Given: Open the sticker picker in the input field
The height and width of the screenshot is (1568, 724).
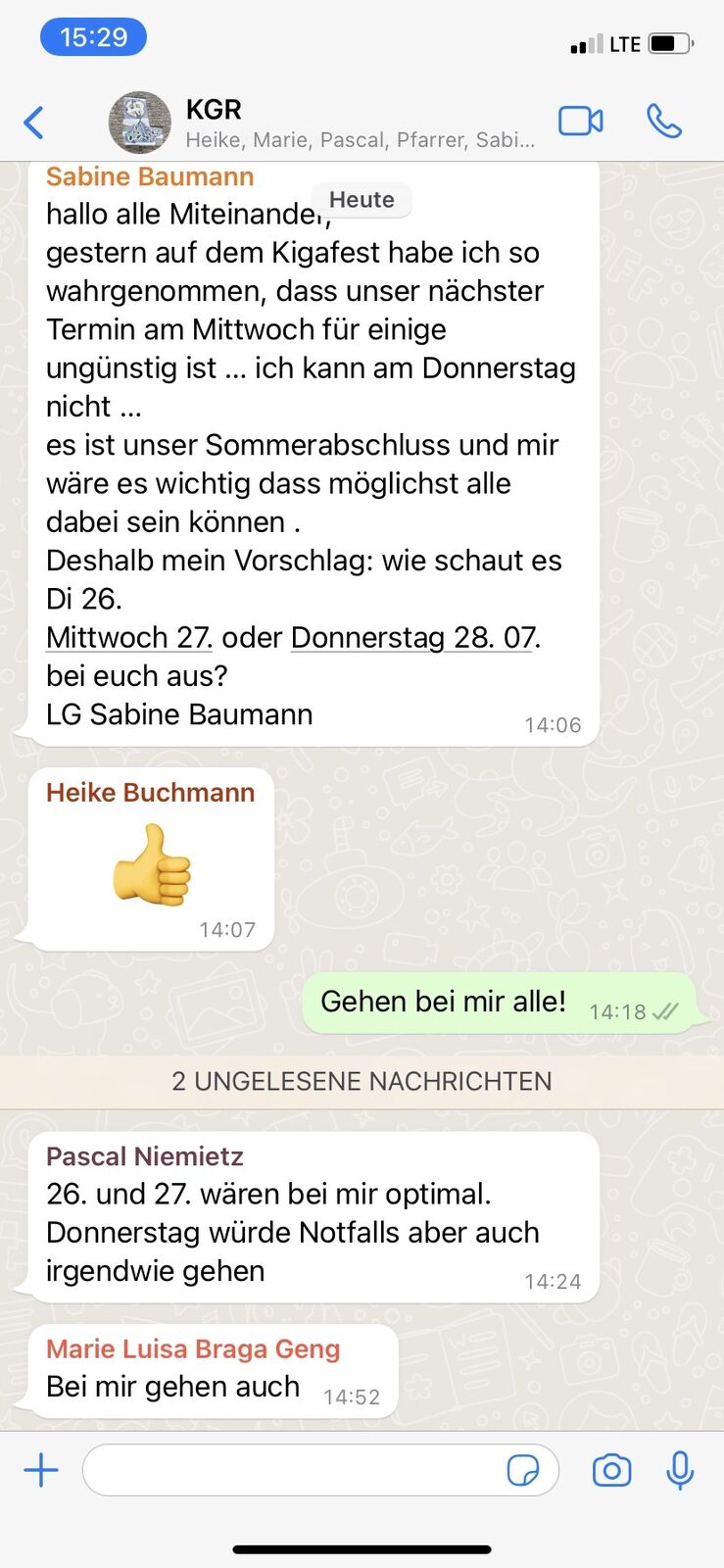Looking at the screenshot, I should click(x=523, y=1470).
